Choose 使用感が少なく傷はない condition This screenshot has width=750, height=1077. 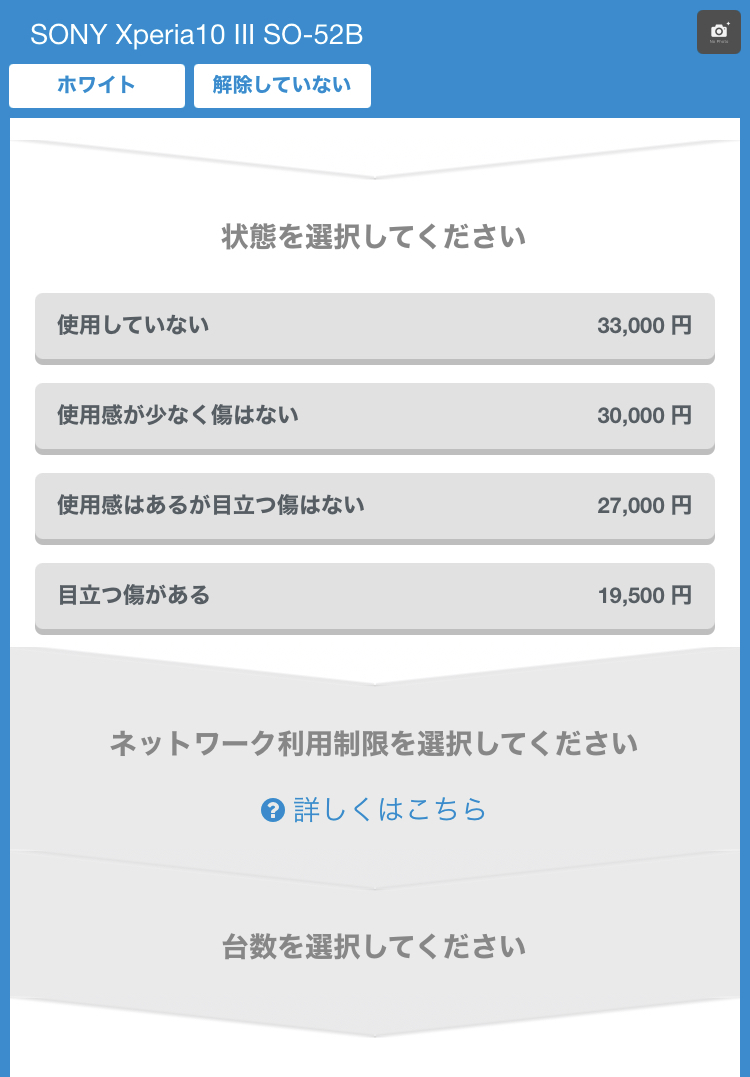coord(374,416)
